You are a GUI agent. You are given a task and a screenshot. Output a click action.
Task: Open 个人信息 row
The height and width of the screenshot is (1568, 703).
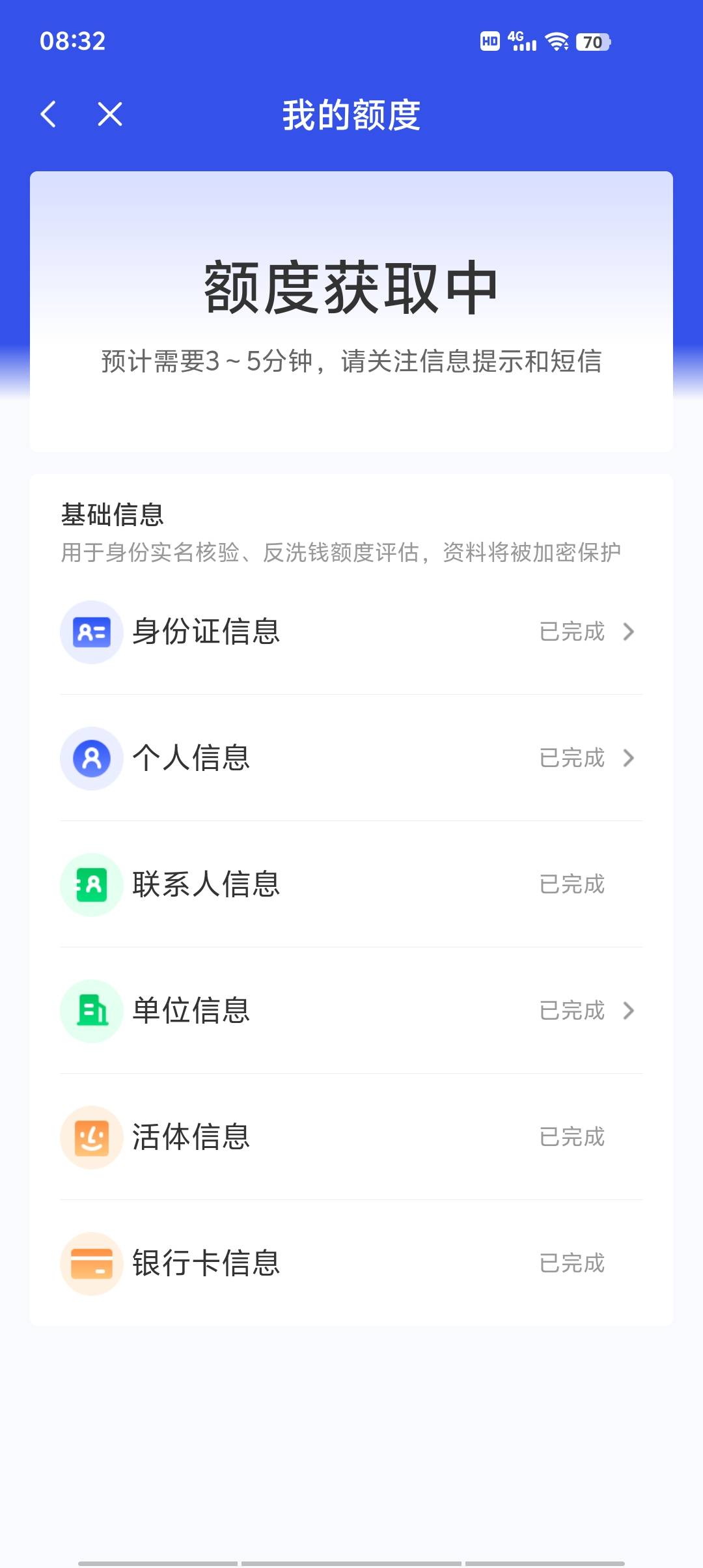tap(351, 758)
